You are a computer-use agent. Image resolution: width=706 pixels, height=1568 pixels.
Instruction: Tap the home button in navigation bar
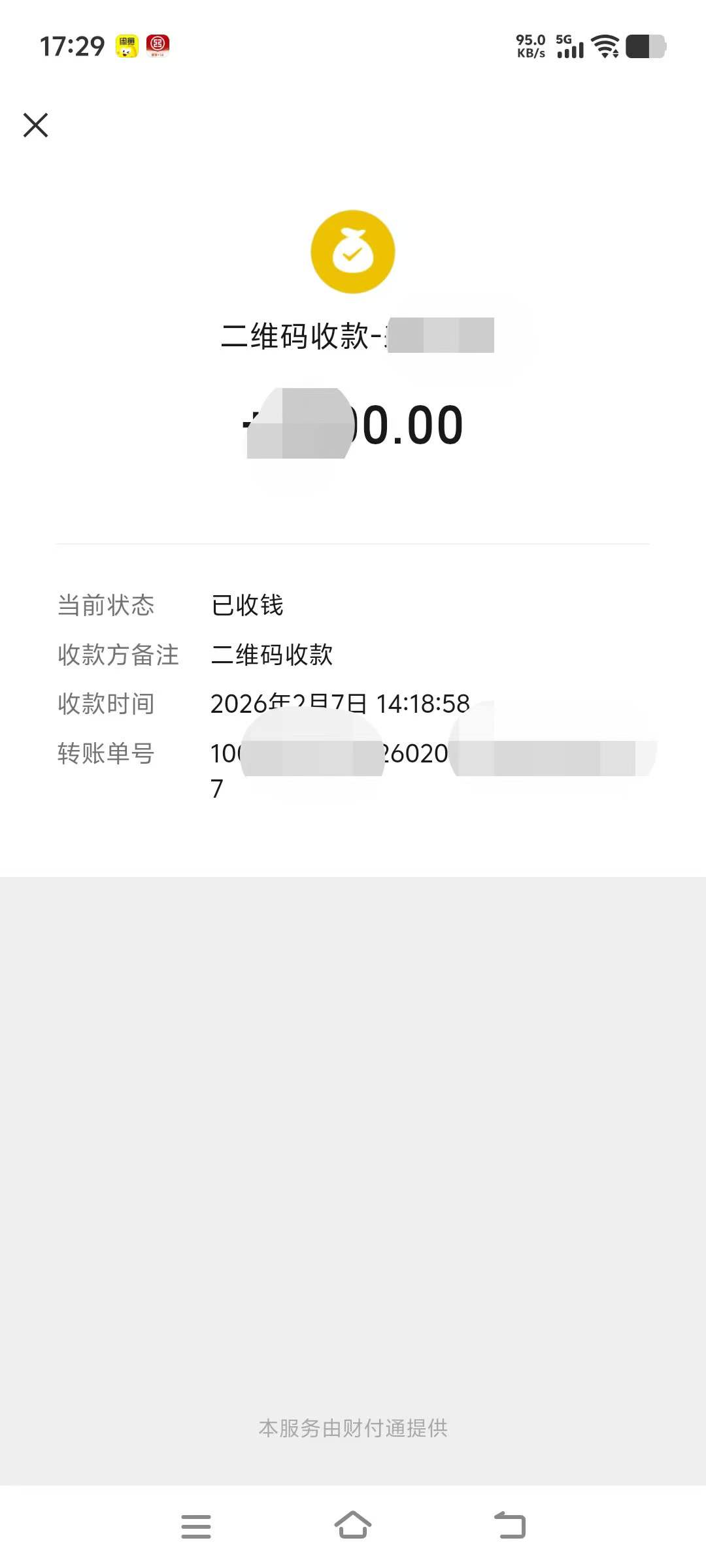(352, 1526)
